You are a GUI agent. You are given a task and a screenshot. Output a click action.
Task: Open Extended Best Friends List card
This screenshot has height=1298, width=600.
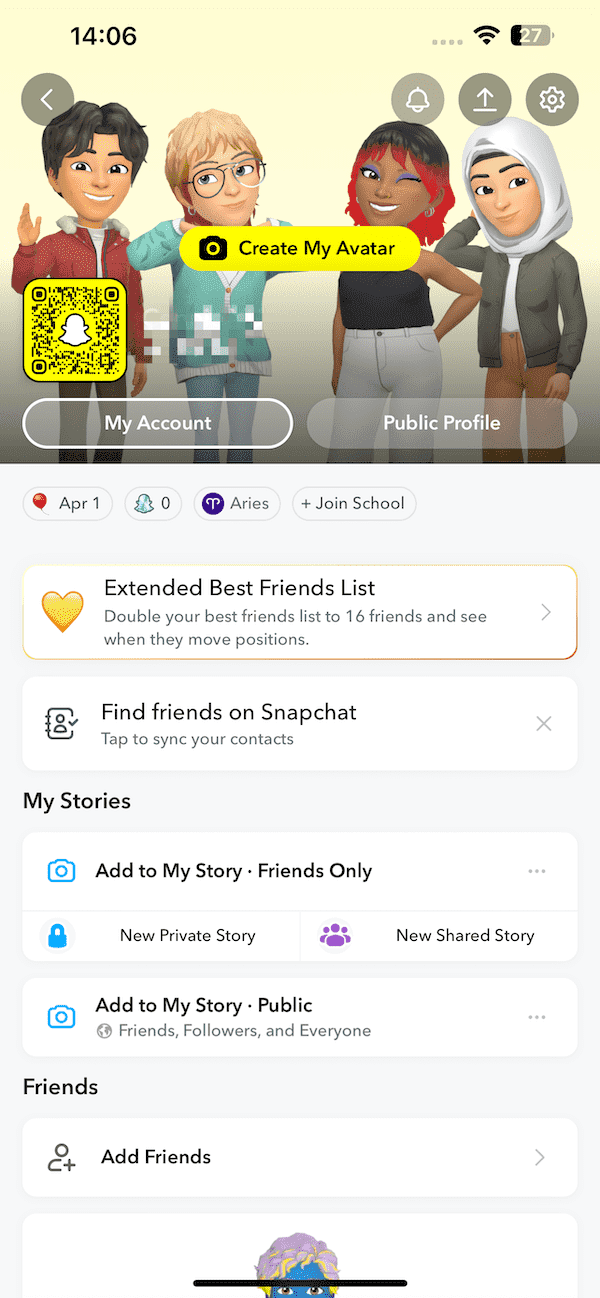299,612
